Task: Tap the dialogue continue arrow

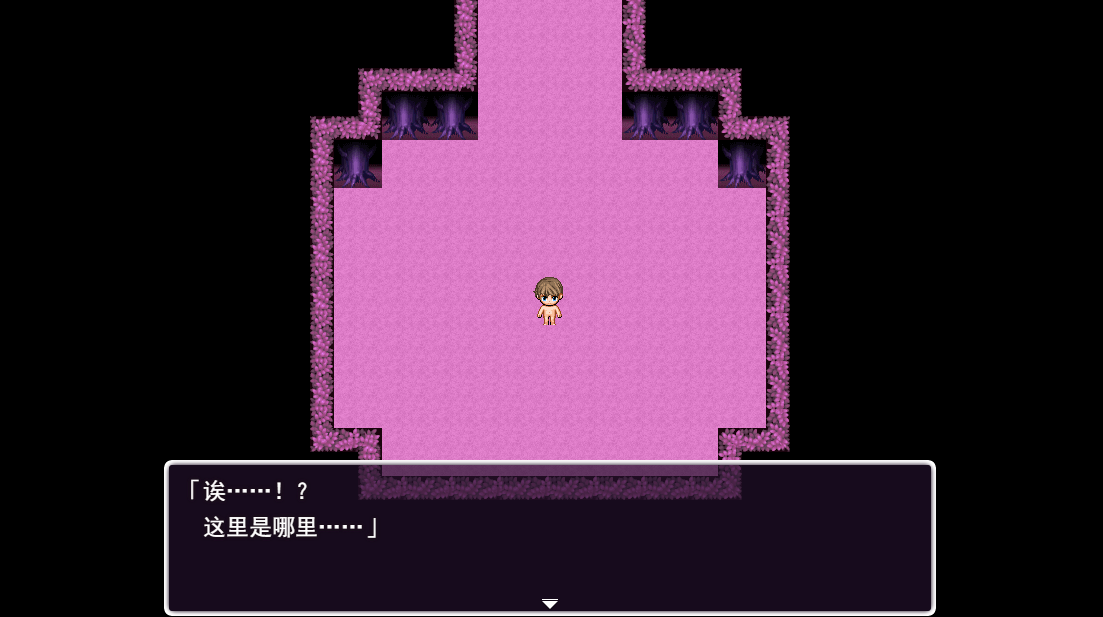Action: tap(550, 603)
